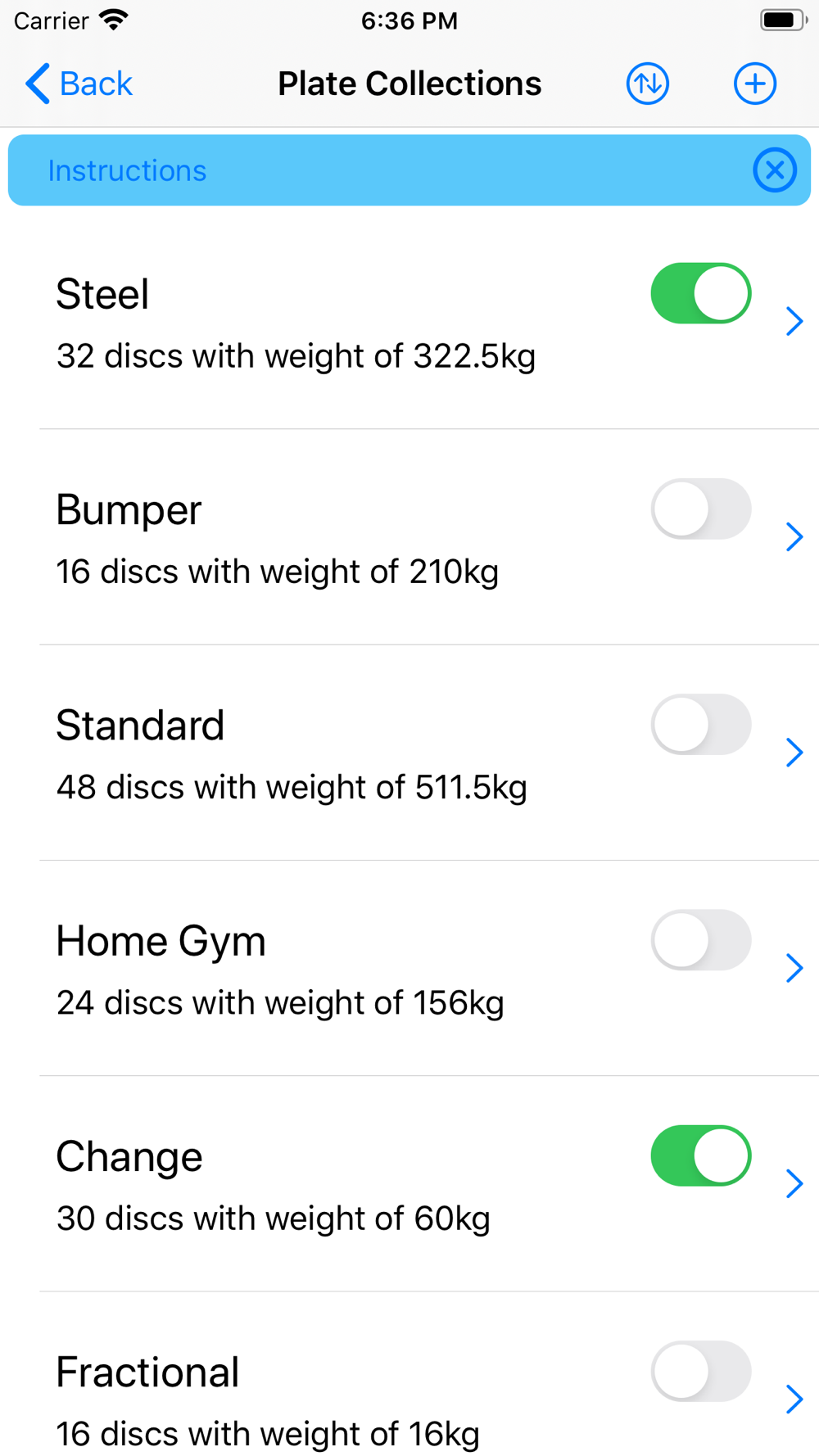819x1456 pixels.
Task: Turn on the Standard collection
Action: coord(701,724)
